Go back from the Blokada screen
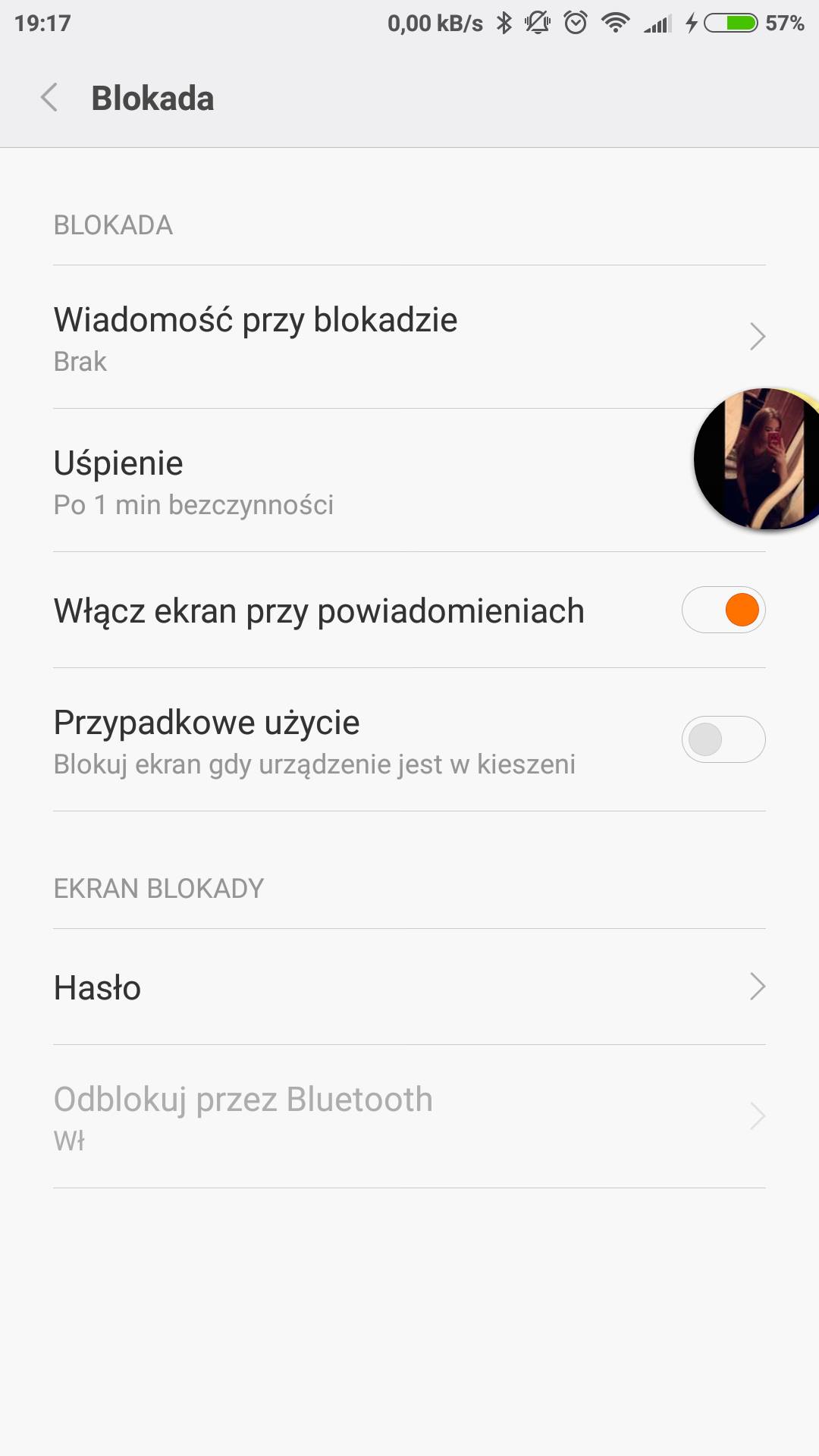The image size is (819, 1456). (x=50, y=98)
